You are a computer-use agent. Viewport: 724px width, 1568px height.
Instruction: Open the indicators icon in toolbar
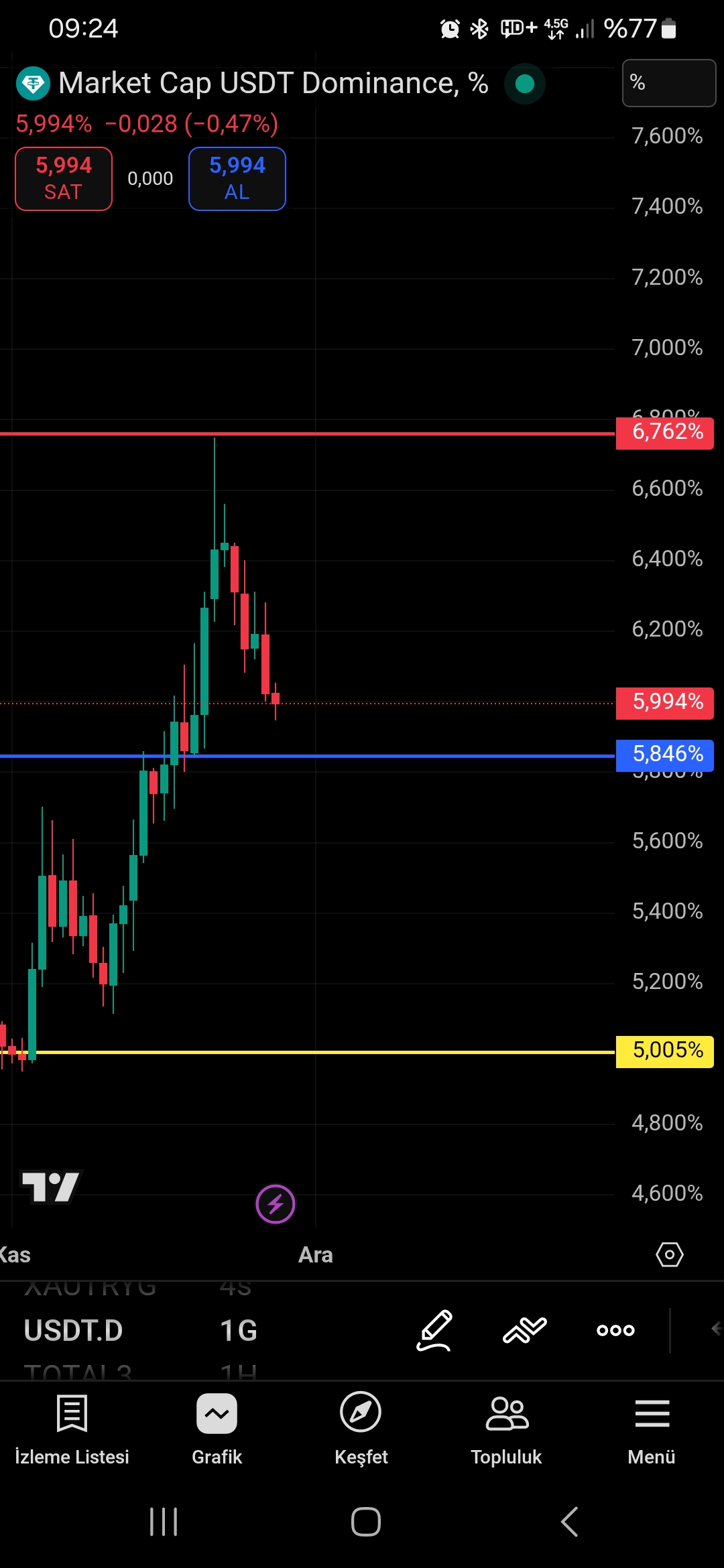[x=524, y=1330]
